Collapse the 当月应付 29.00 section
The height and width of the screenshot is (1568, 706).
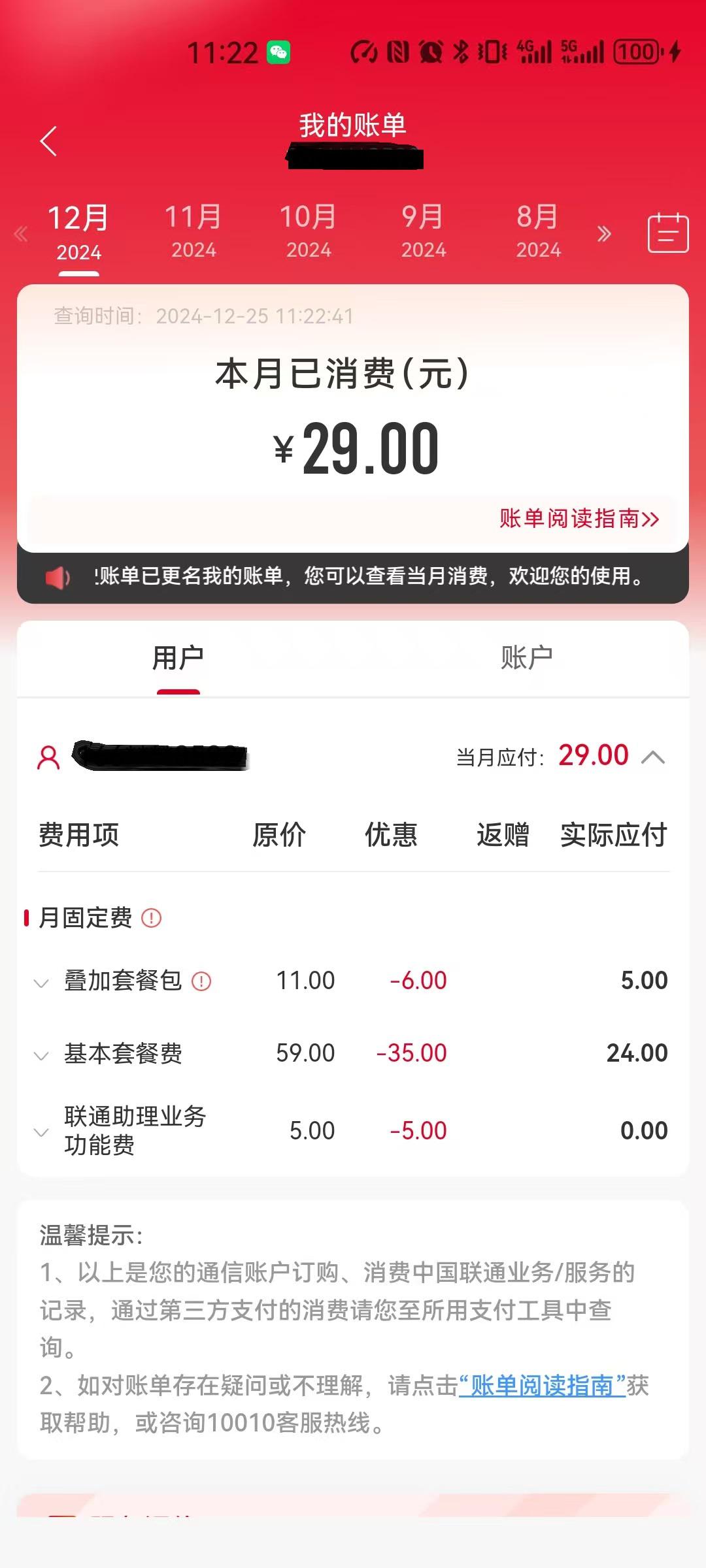pos(653,758)
